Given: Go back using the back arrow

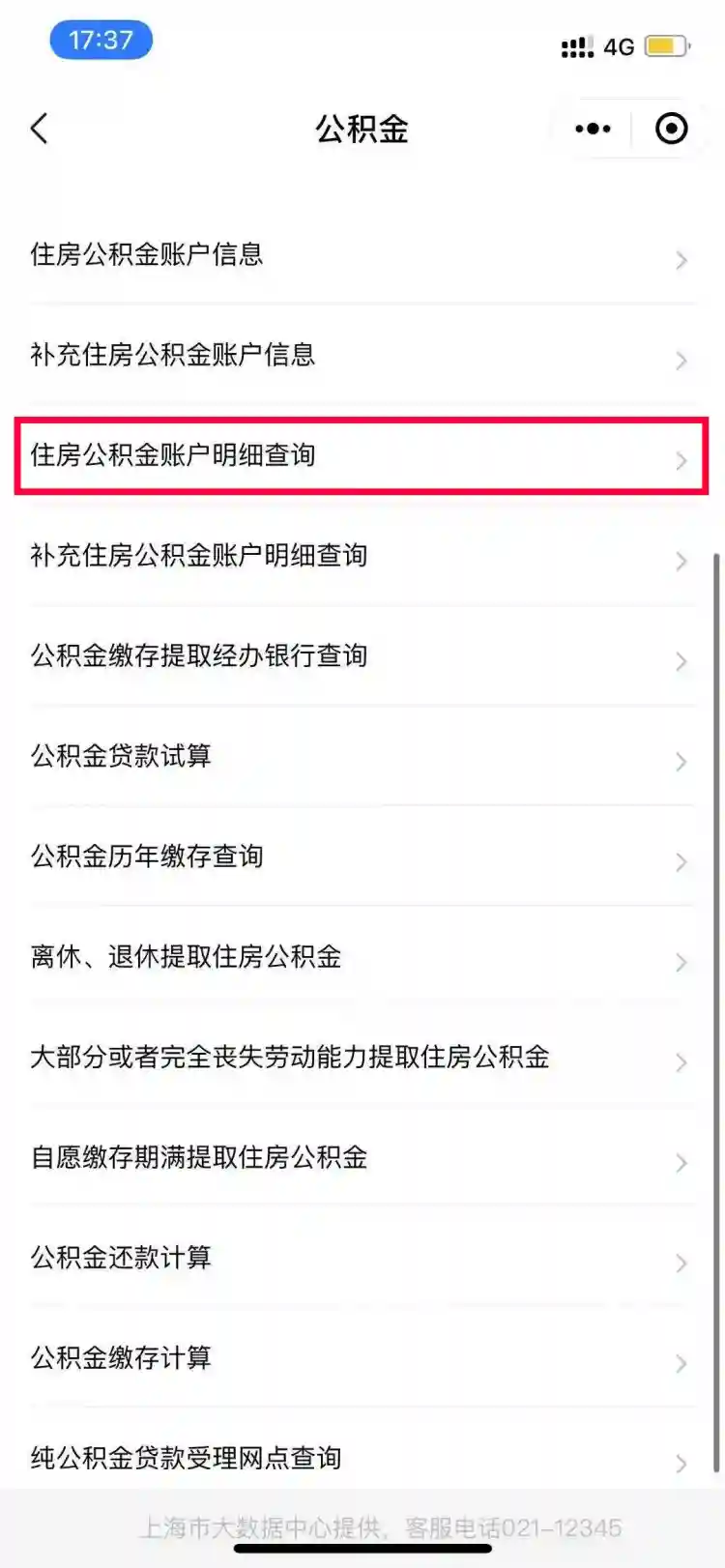Looking at the screenshot, I should pyautogui.click(x=40, y=129).
